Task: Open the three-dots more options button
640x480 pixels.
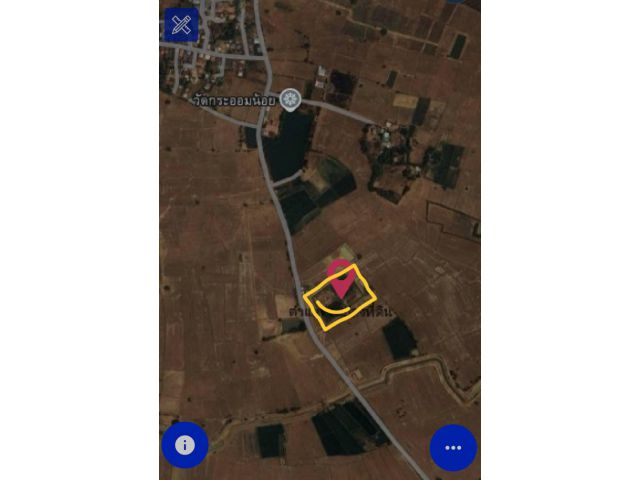Action: click(x=453, y=447)
